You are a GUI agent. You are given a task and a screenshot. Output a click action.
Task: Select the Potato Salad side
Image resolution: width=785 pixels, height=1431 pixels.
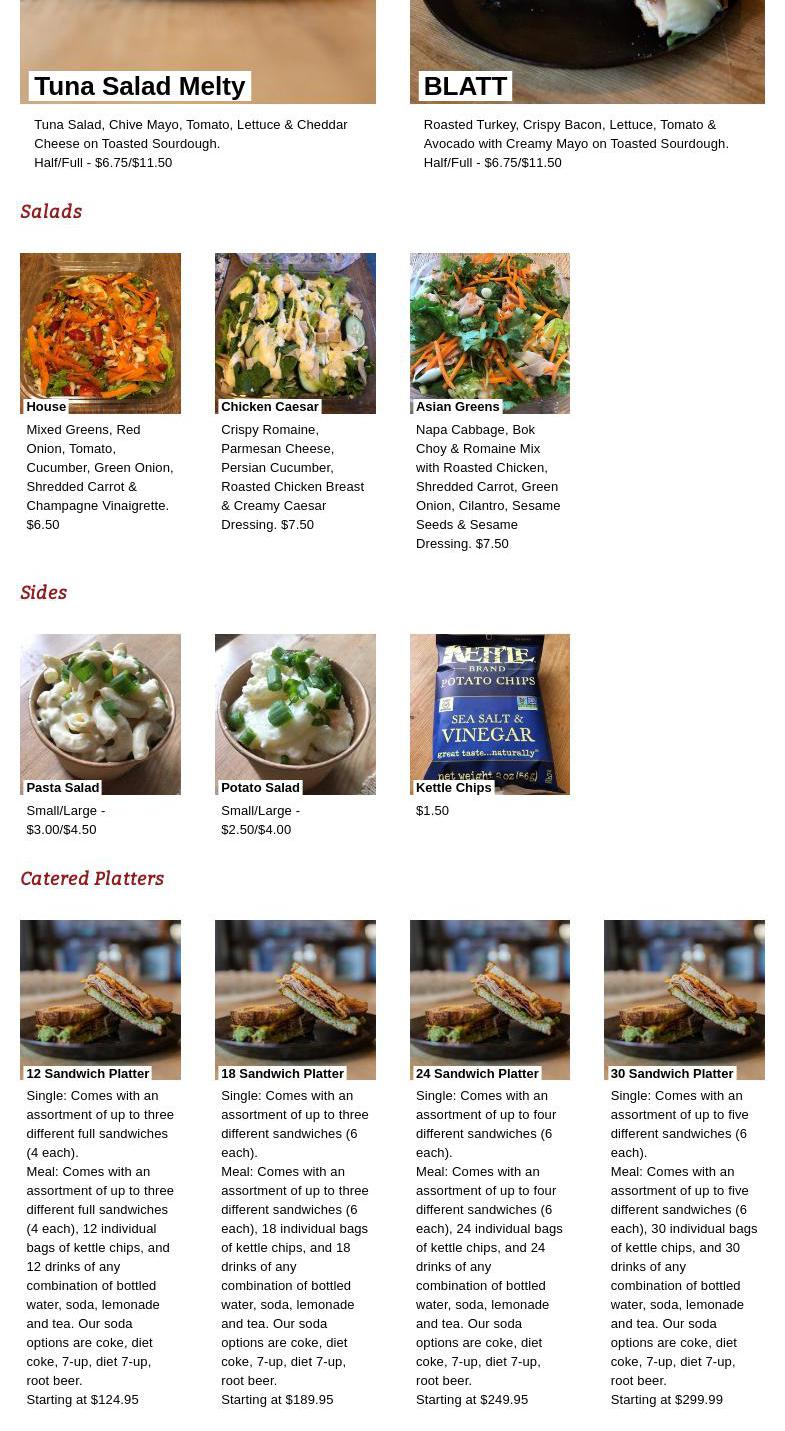(x=295, y=714)
